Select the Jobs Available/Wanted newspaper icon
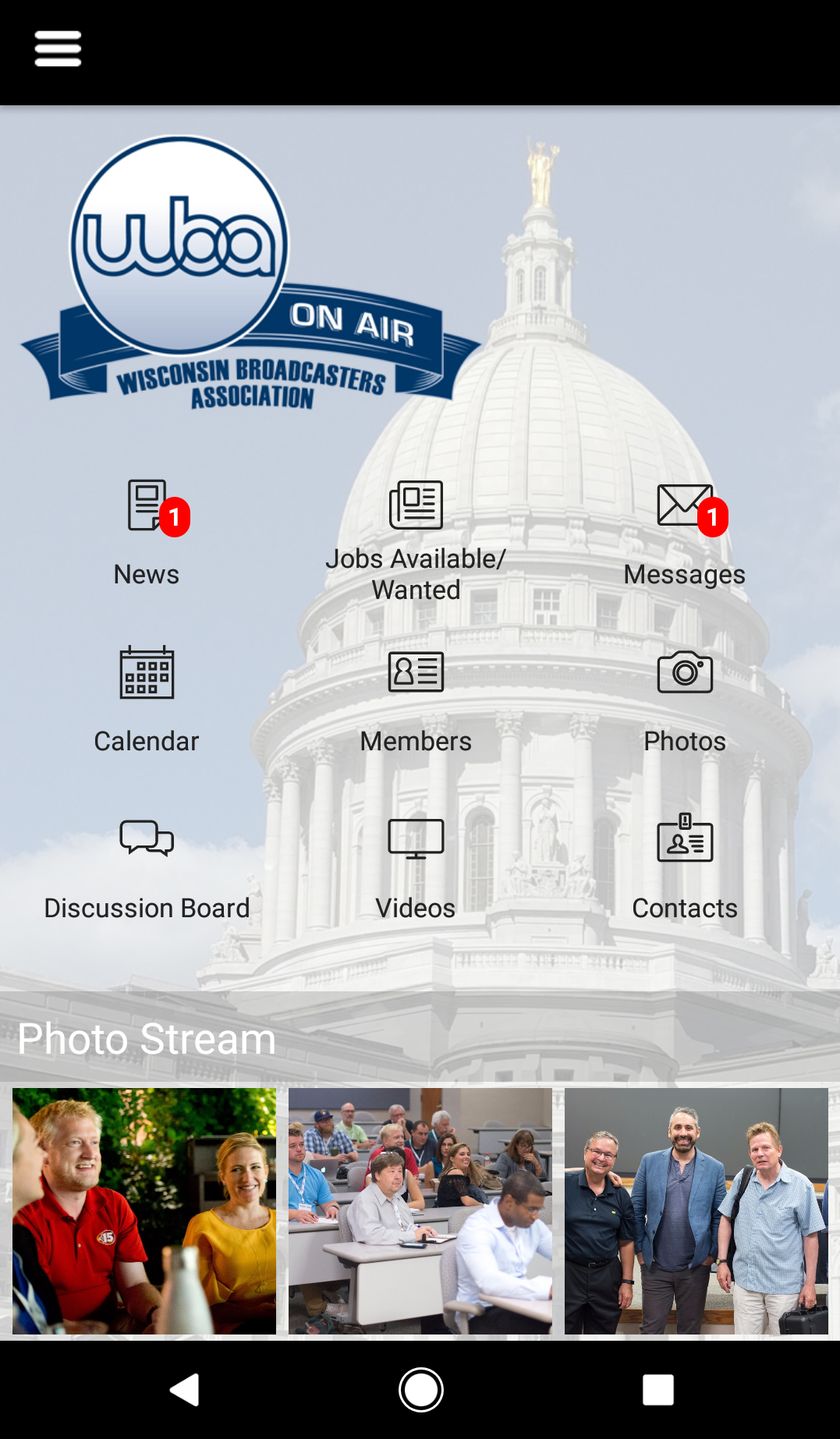840x1439 pixels. [416, 505]
